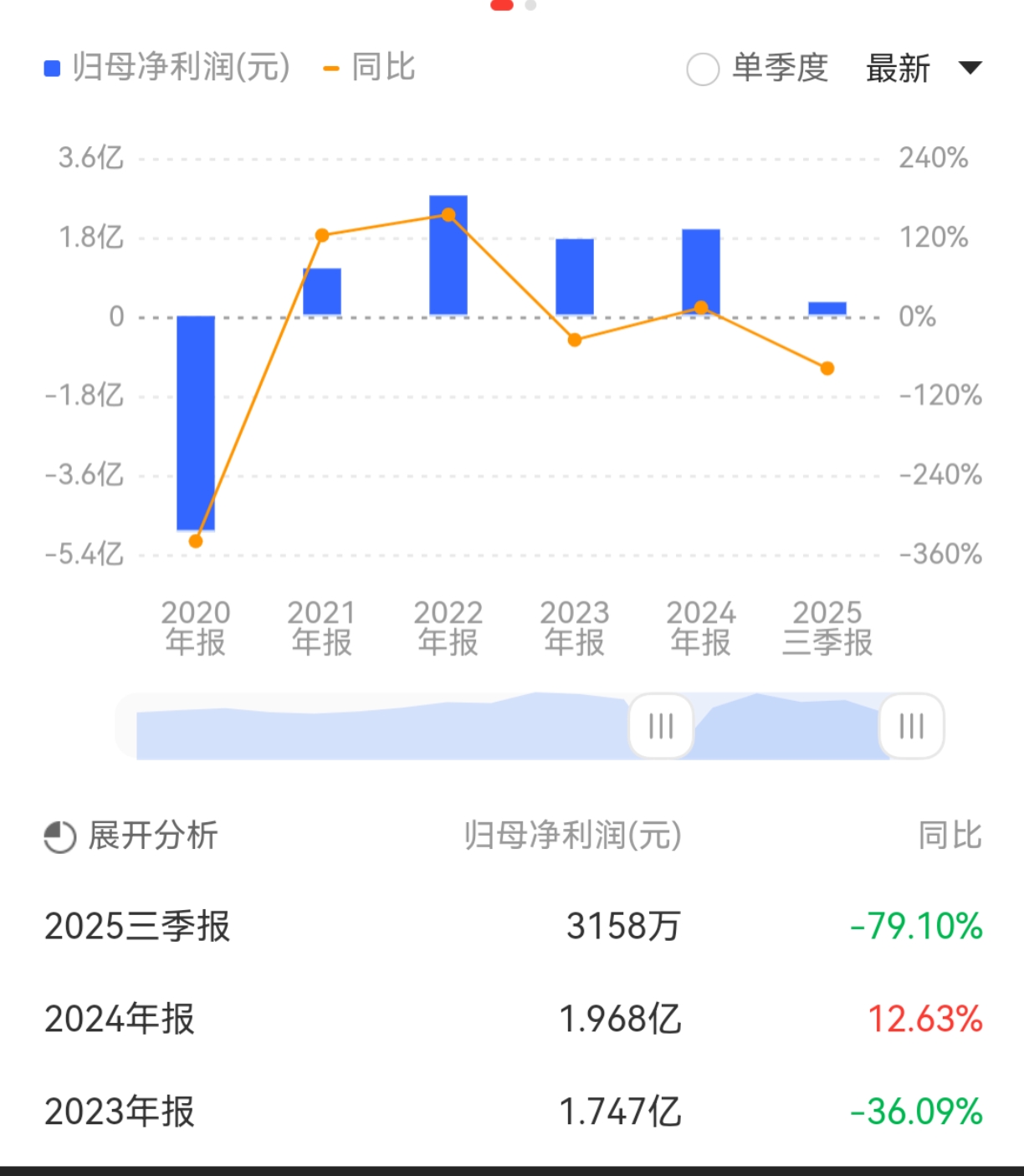Viewport: 1024px width, 1176px height.
Task: Toggle the 同比 line legend
Action: tap(370, 68)
